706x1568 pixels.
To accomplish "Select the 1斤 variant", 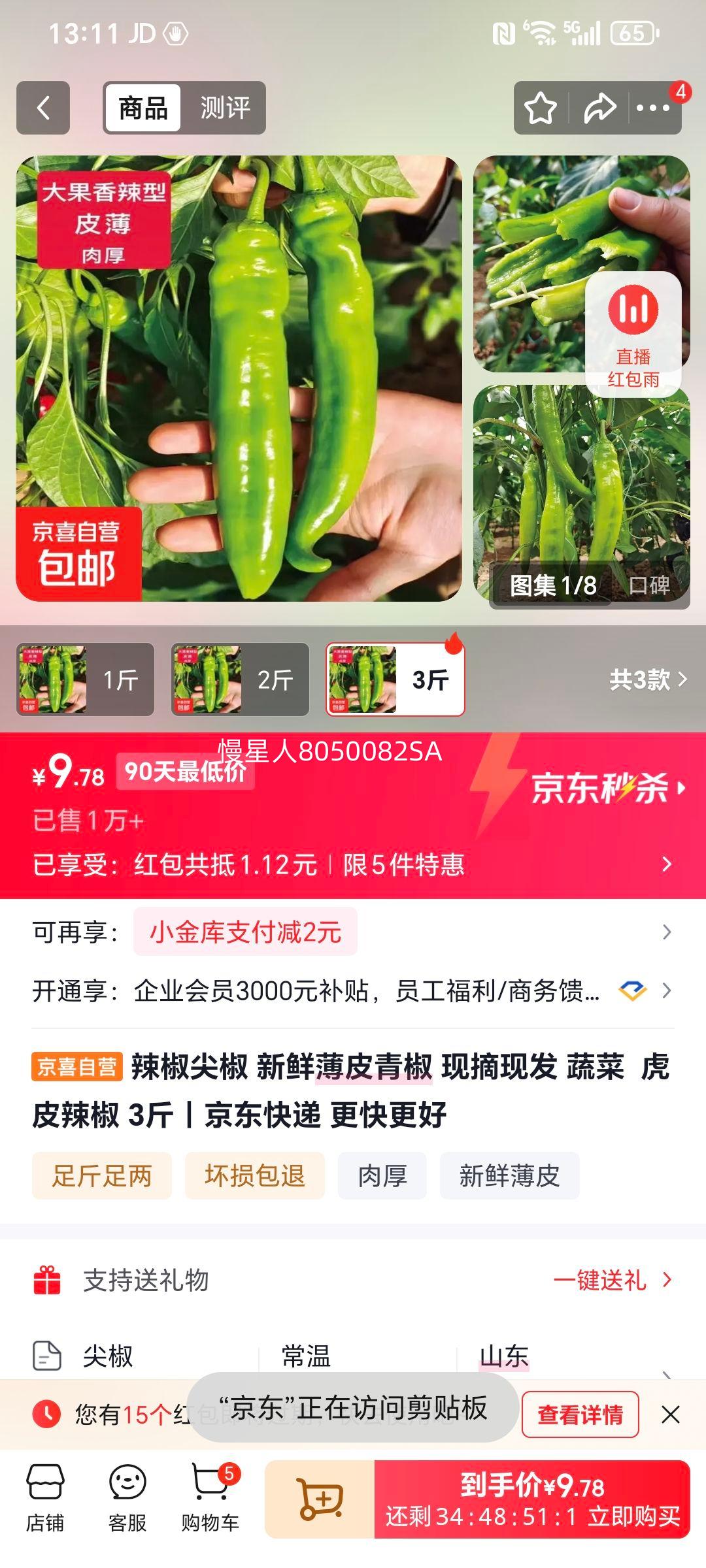I will (86, 679).
